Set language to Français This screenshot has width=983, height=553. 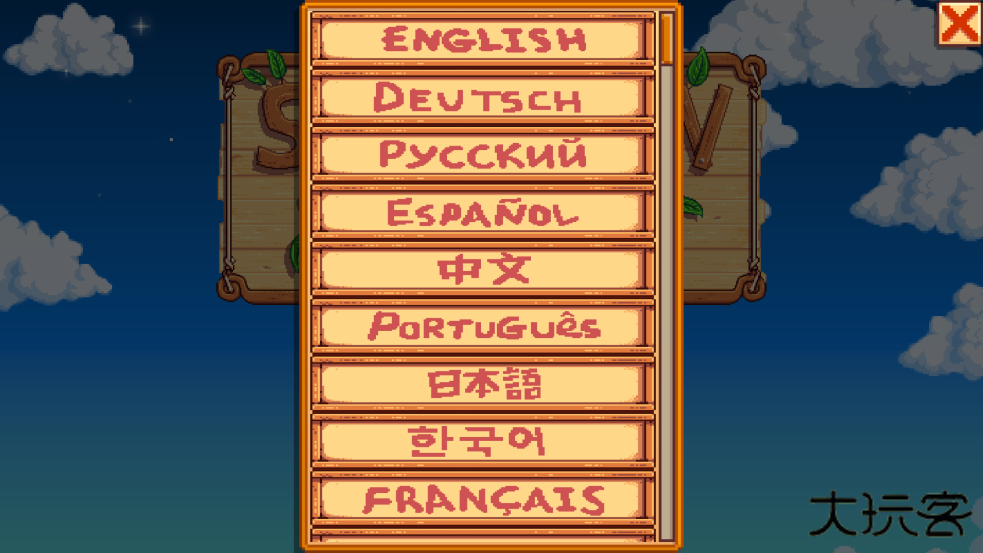tap(483, 498)
